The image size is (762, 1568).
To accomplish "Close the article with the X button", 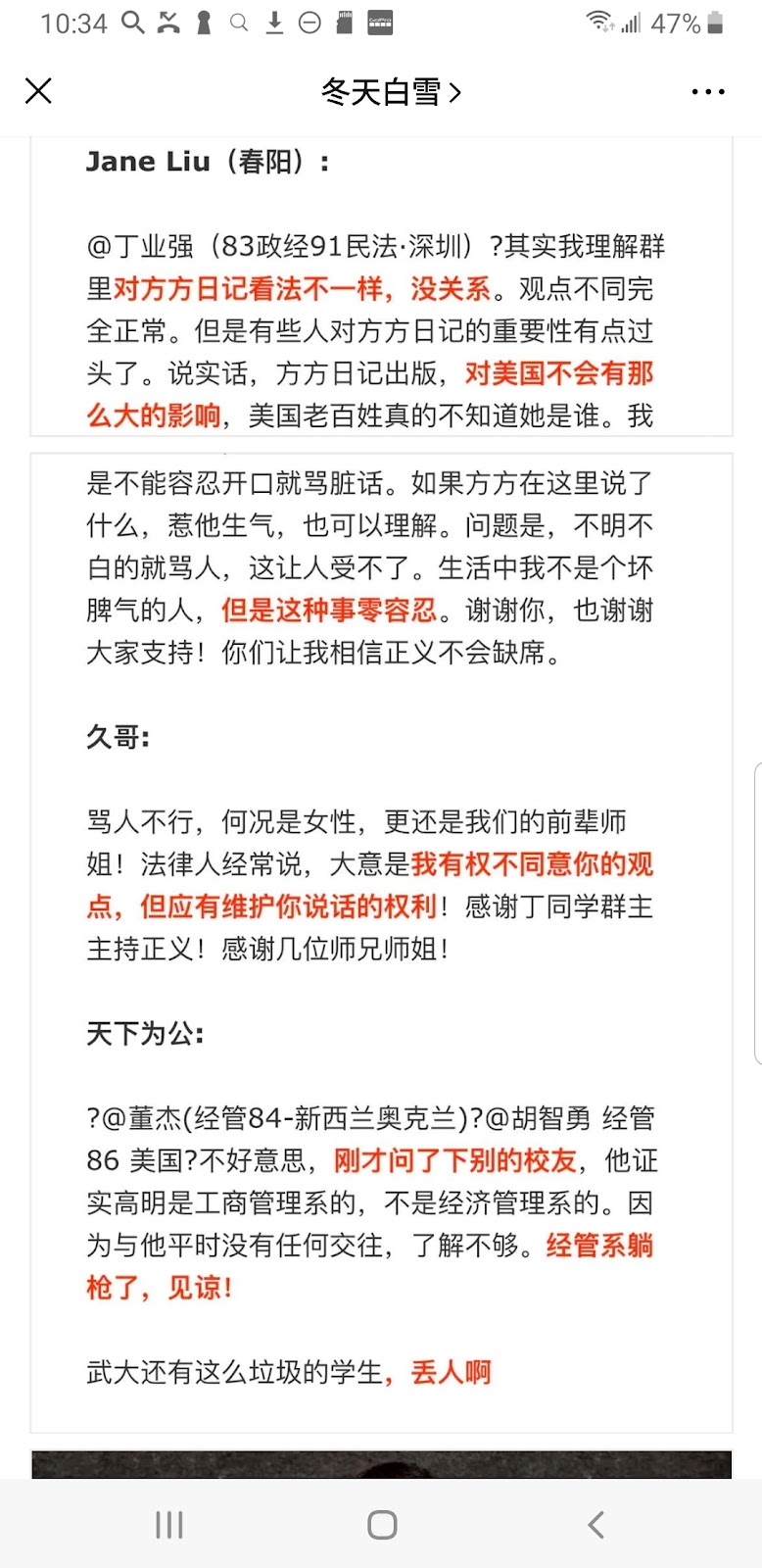I will (38, 91).
